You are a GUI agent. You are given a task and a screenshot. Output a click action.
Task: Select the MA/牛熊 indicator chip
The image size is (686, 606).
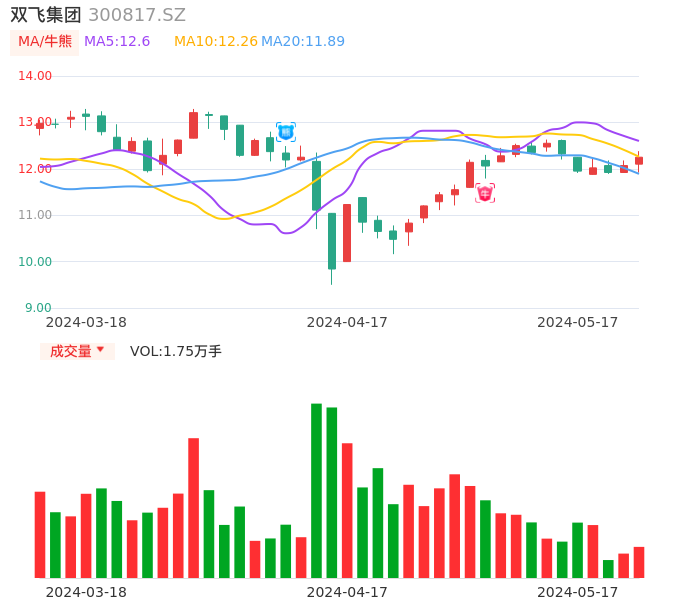point(44,42)
